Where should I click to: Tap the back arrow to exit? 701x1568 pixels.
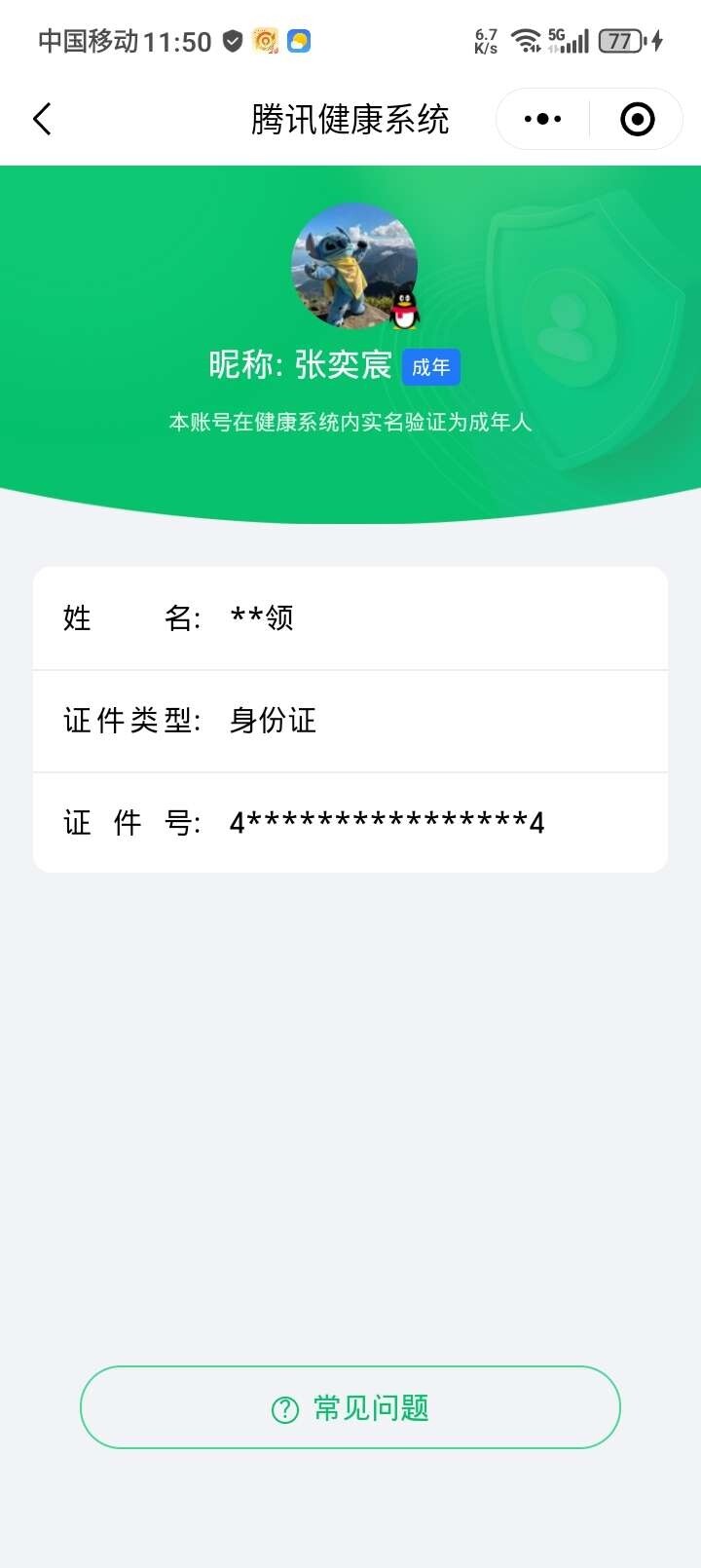coord(41,118)
